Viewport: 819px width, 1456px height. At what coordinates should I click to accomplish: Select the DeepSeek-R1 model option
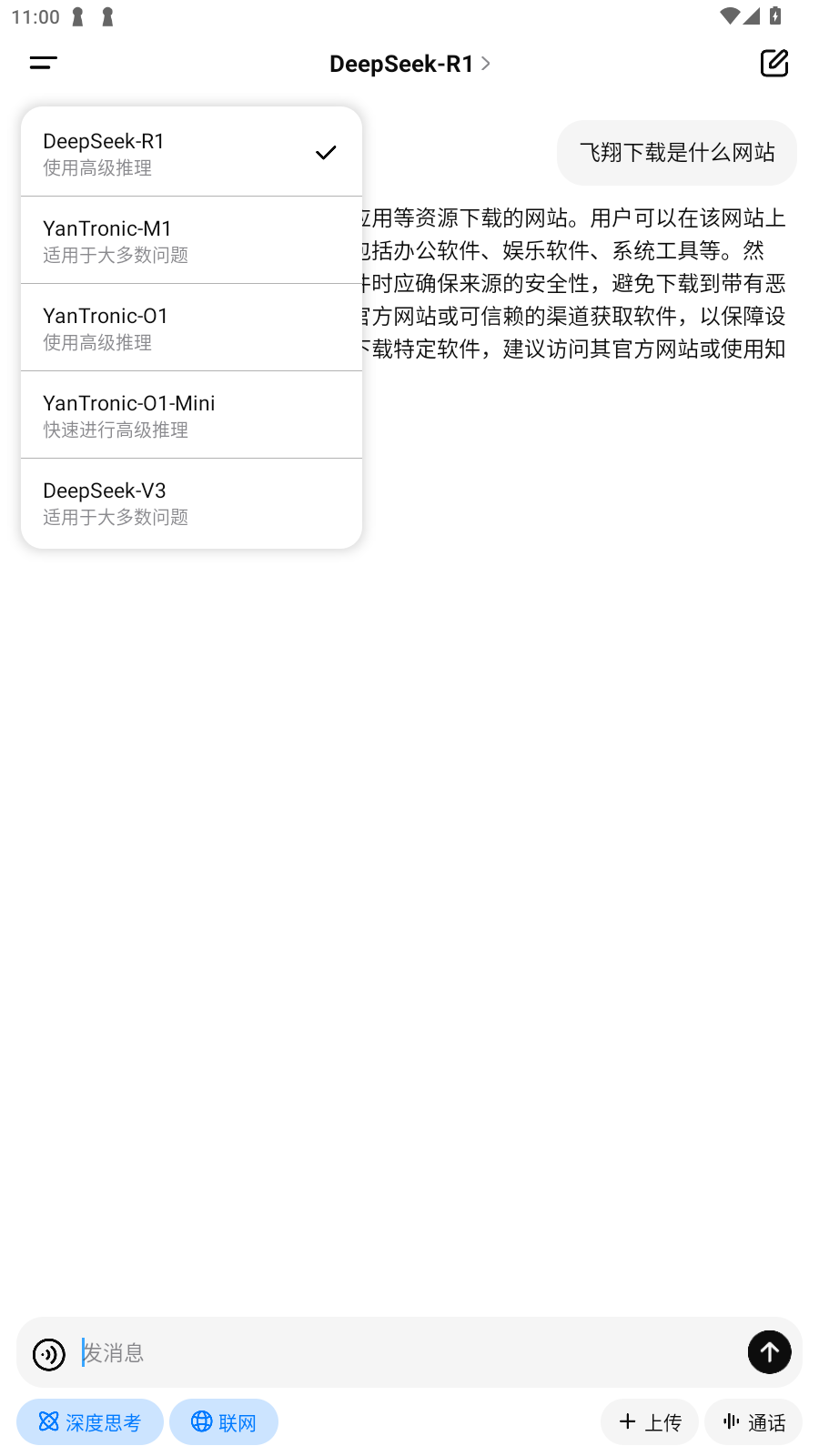click(x=191, y=153)
